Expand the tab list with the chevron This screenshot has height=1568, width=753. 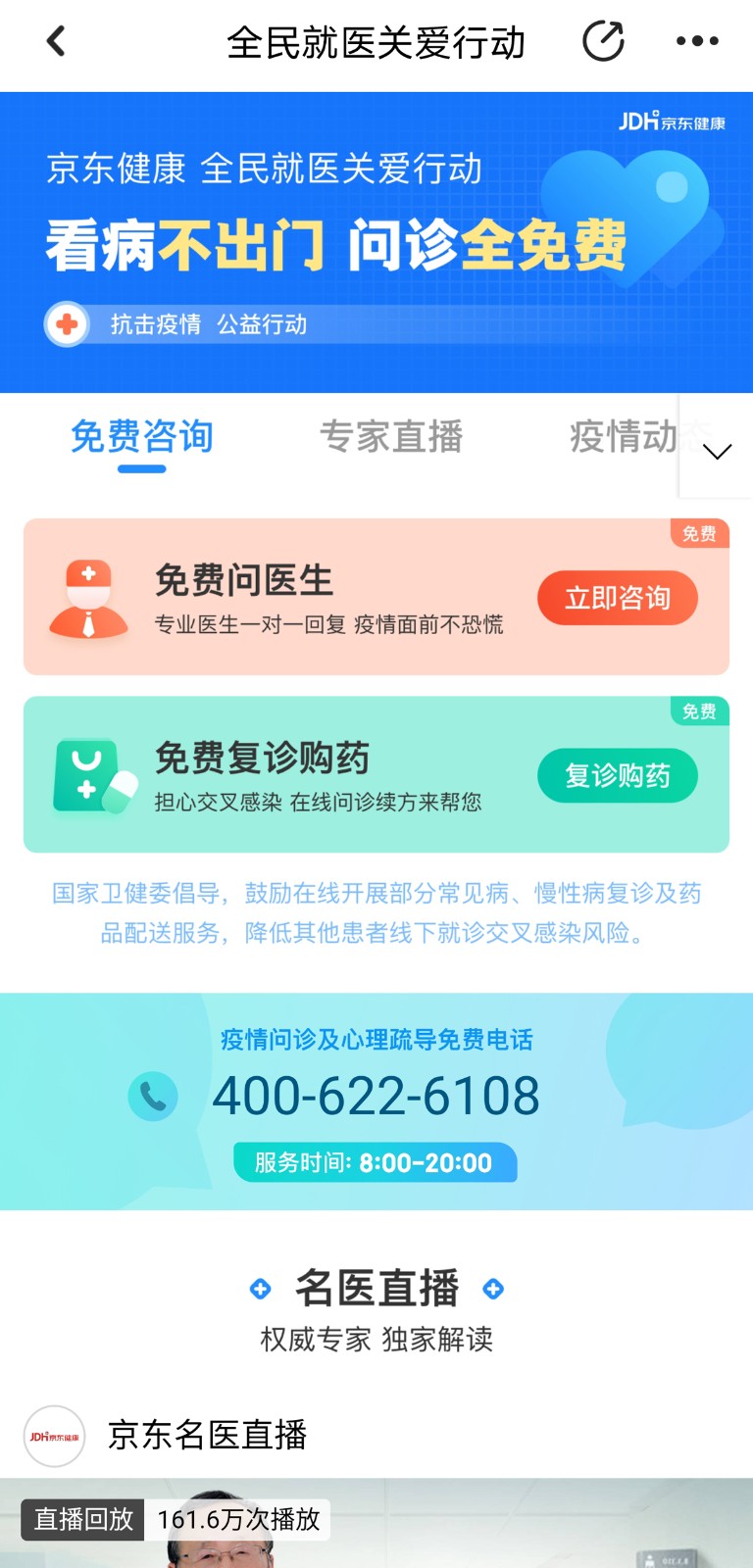point(717,449)
